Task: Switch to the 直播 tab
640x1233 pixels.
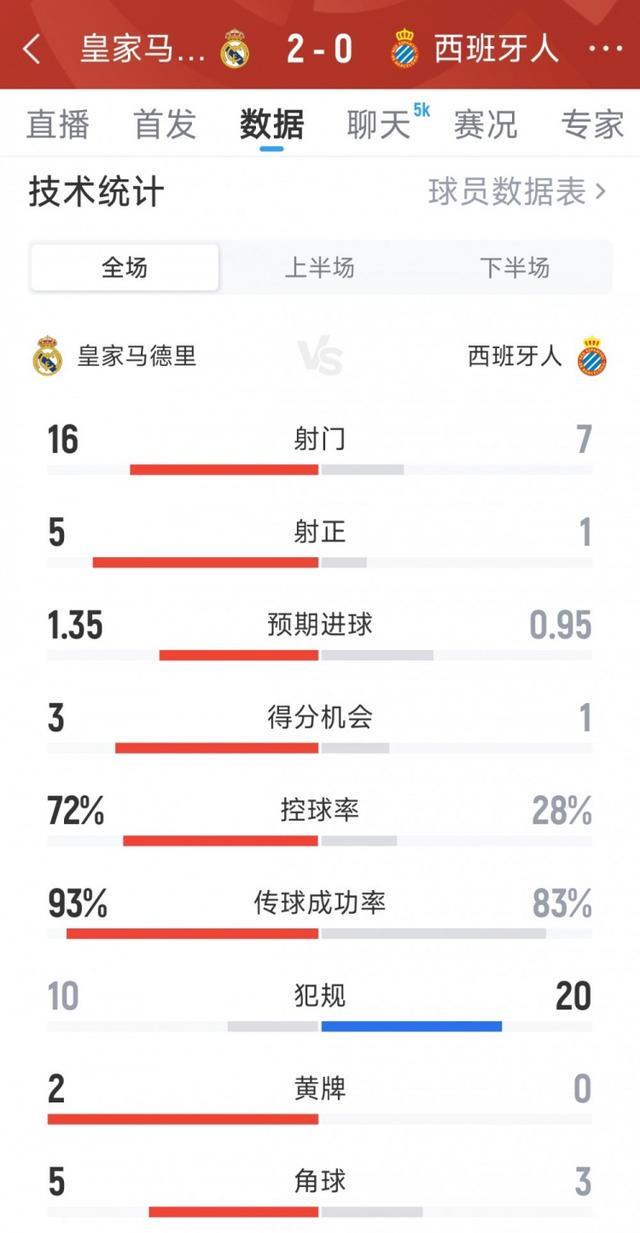Action: pos(58,125)
